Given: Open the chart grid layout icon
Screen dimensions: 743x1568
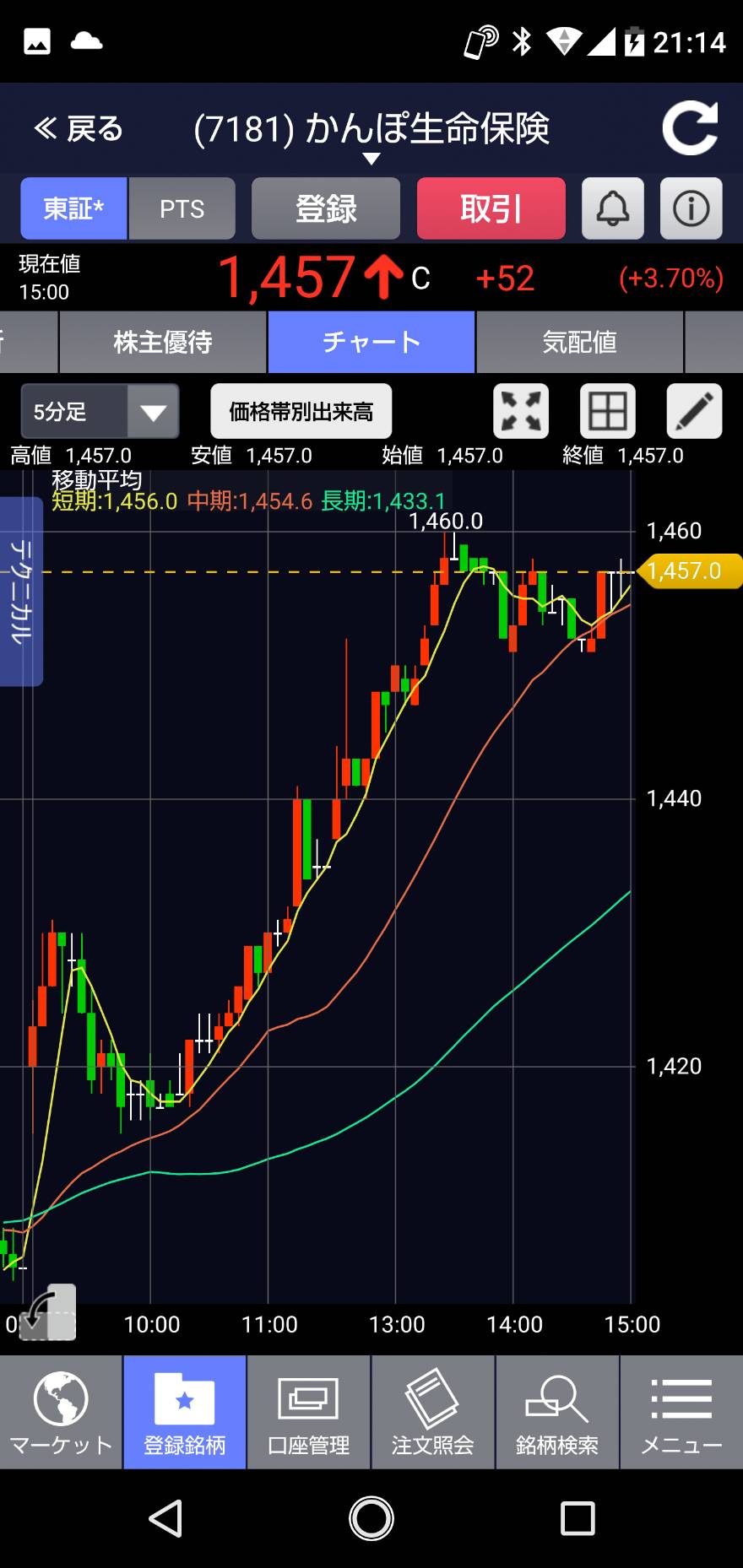Looking at the screenshot, I should [608, 412].
